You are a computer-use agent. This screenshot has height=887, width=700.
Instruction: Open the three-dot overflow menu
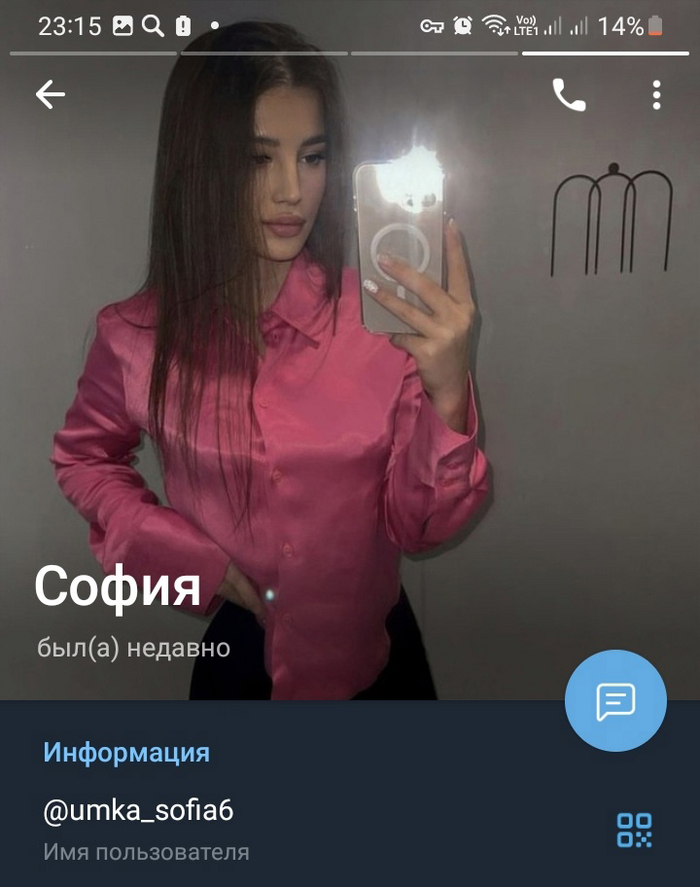656,95
